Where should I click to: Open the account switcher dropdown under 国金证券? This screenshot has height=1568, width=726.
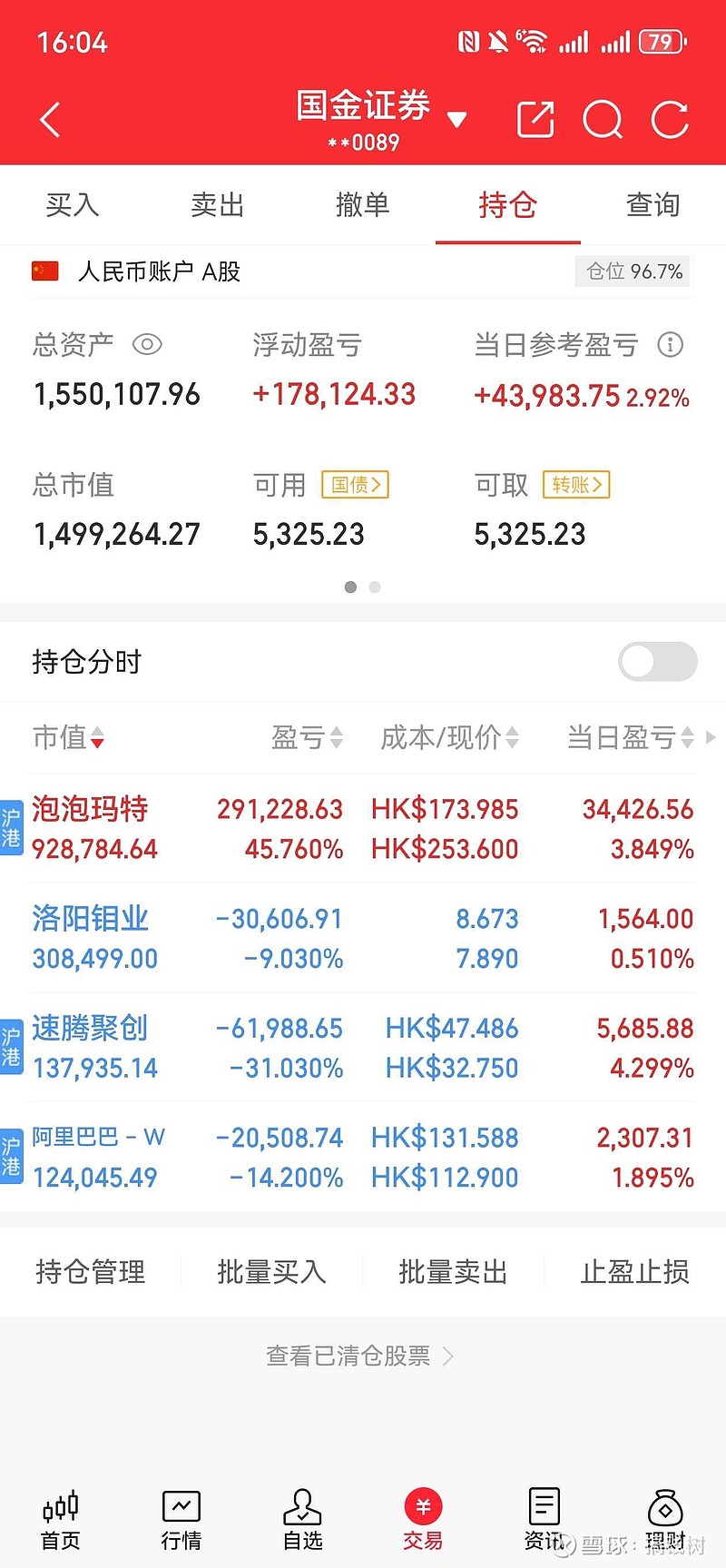click(x=457, y=118)
